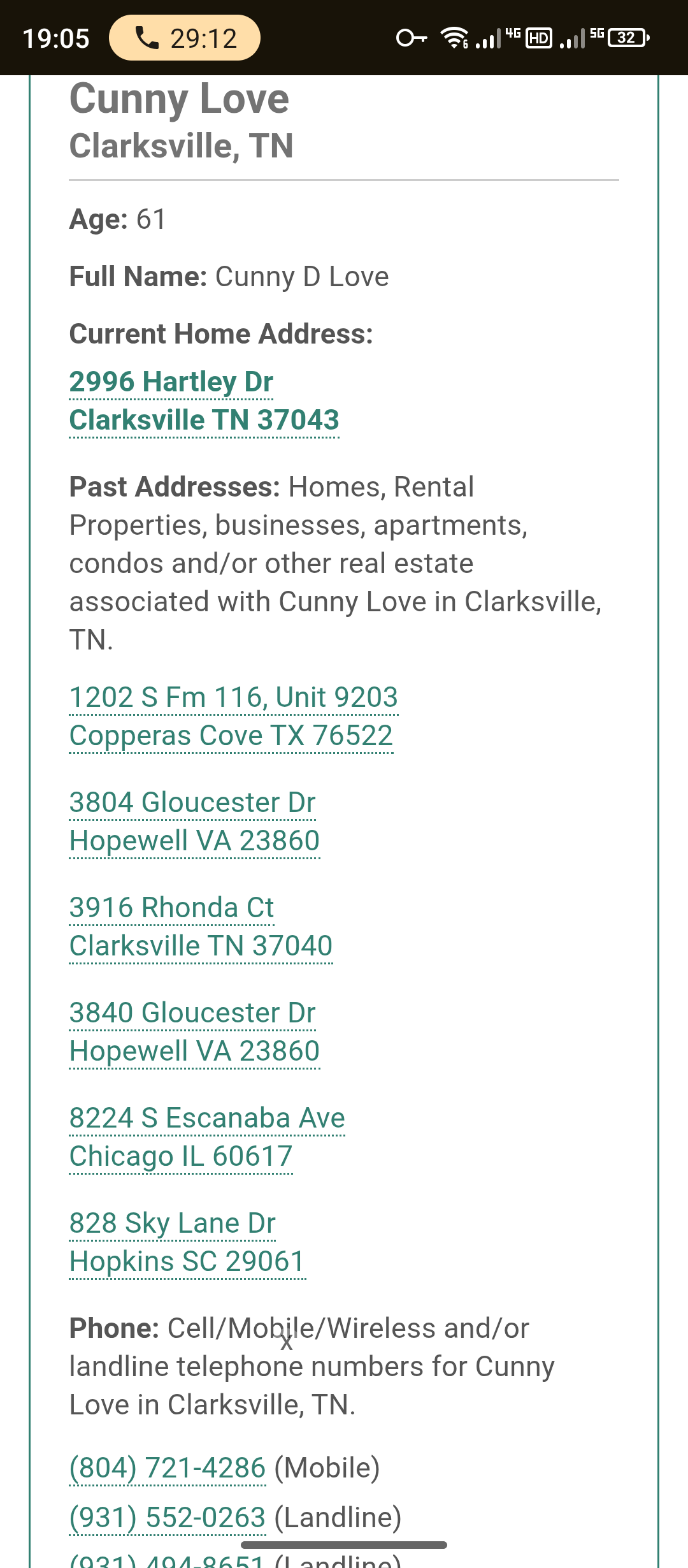The height and width of the screenshot is (1568, 688).
Task: Tap mobile number (804) 721-4286
Action: (167, 1467)
